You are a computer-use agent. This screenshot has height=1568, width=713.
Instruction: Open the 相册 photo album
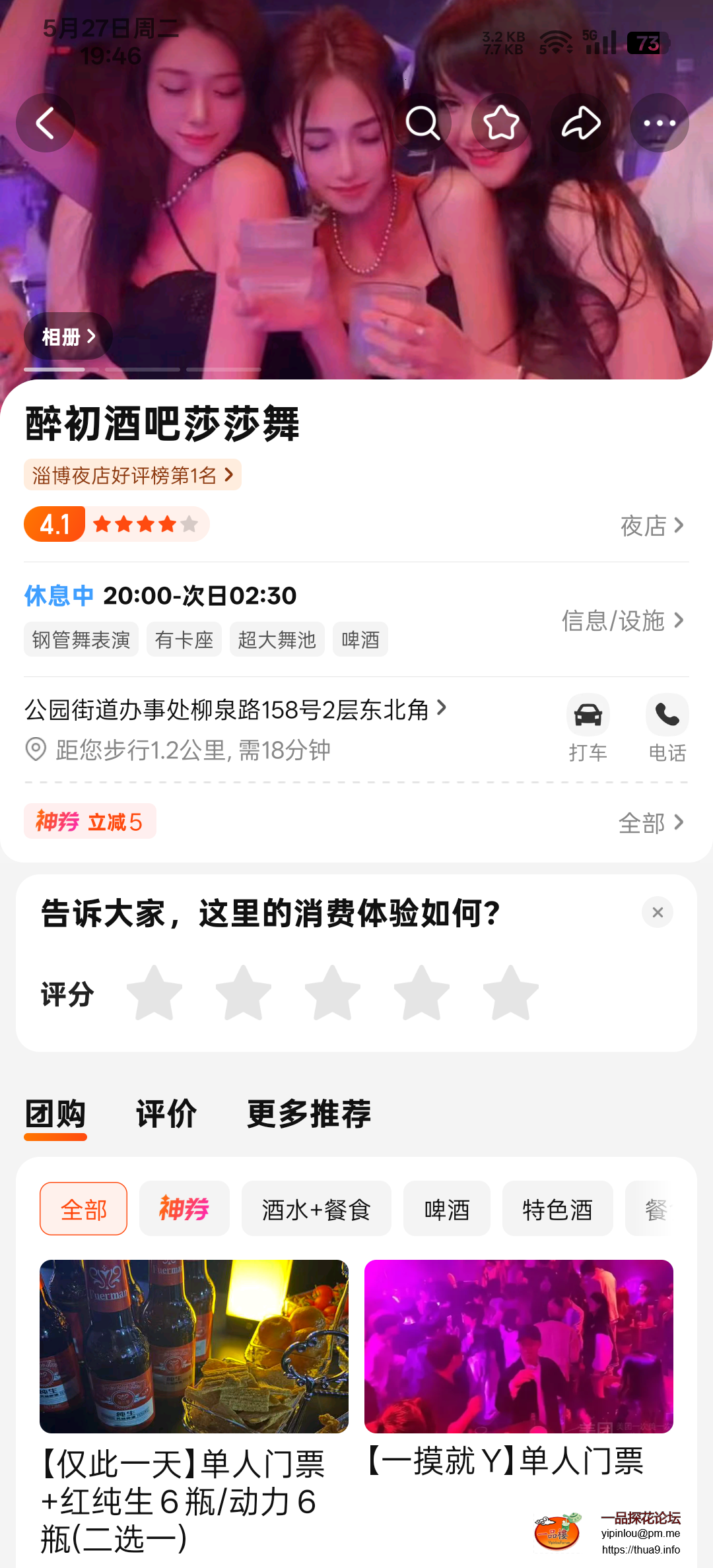(x=67, y=335)
